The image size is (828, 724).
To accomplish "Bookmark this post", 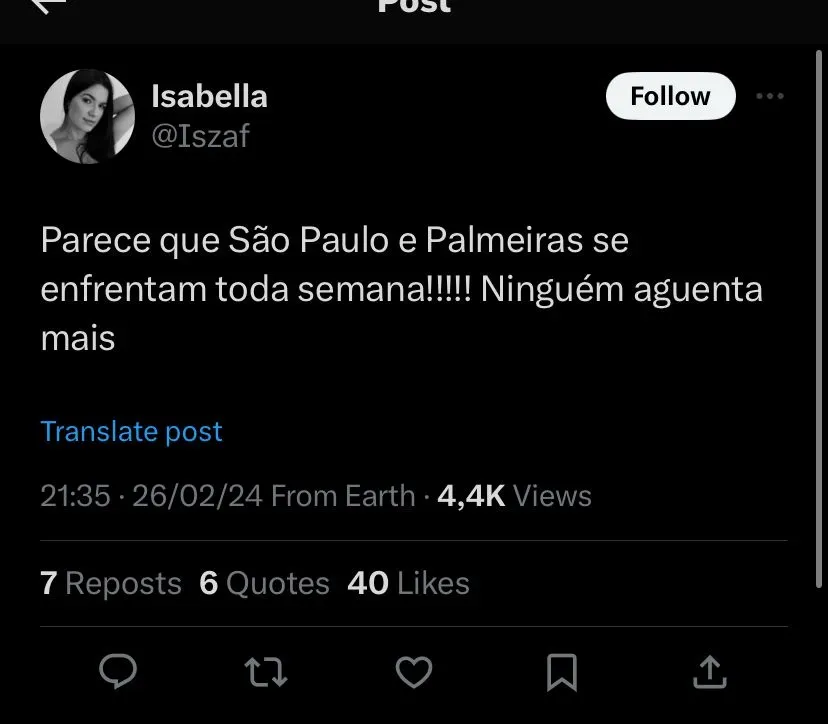I will pos(561,671).
